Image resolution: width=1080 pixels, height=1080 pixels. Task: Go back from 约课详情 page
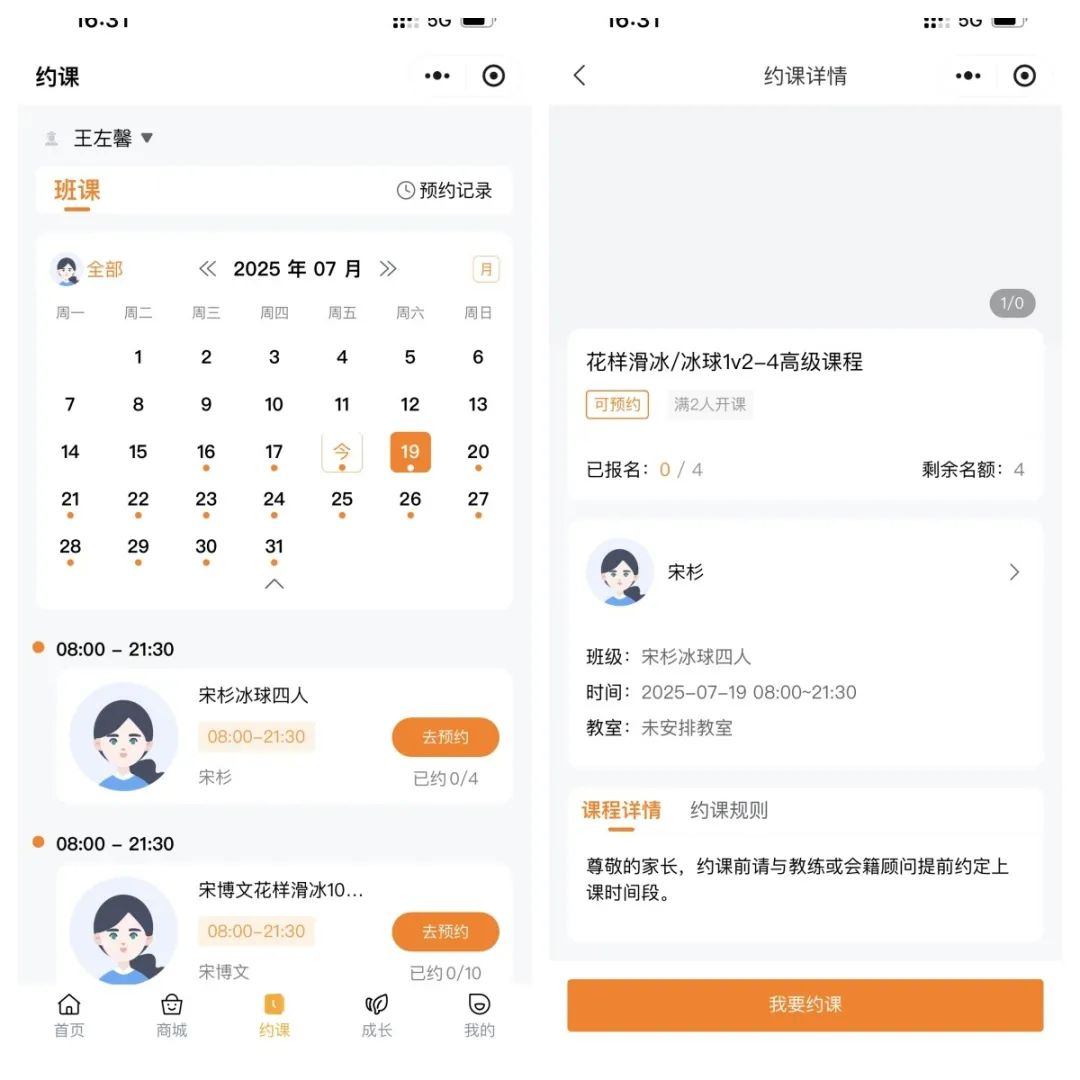[x=579, y=76]
